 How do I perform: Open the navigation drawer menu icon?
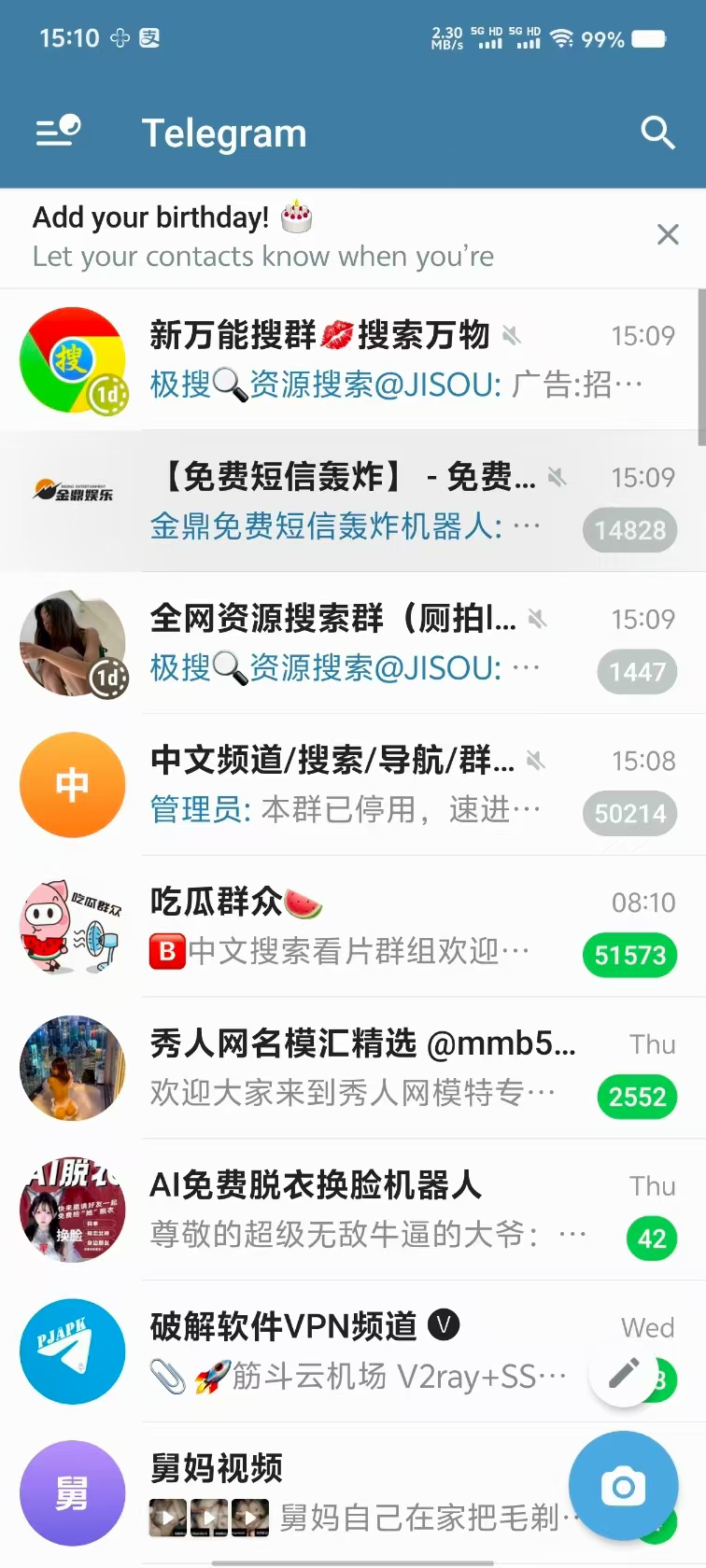pos(56,133)
